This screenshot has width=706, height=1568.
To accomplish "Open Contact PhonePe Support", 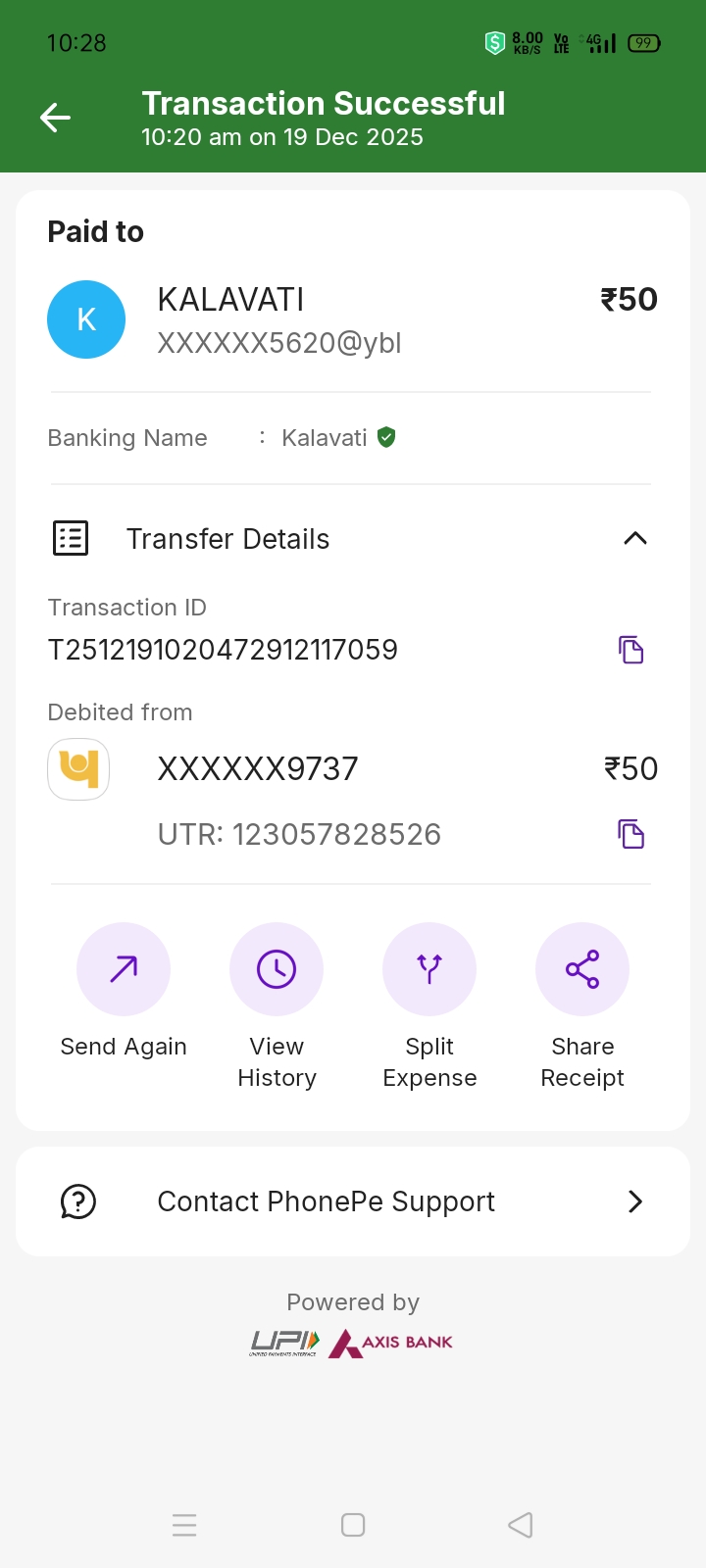I will [x=353, y=1201].
